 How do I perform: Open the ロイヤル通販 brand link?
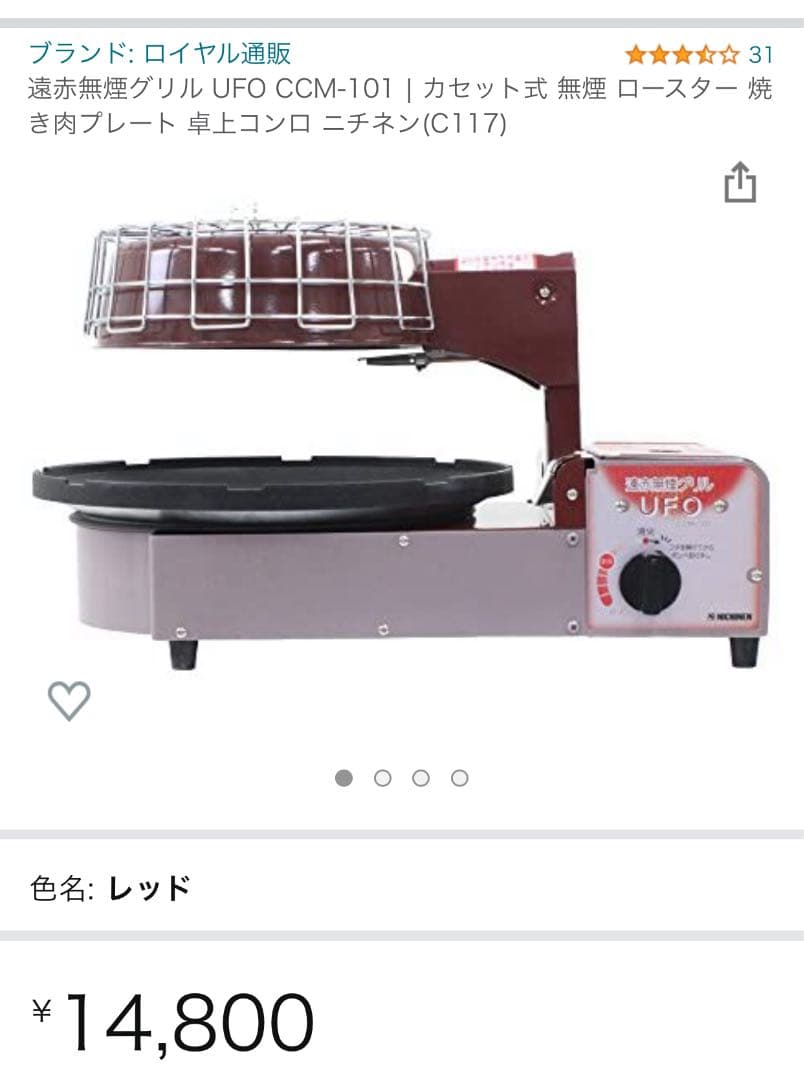pyautogui.click(x=160, y=53)
